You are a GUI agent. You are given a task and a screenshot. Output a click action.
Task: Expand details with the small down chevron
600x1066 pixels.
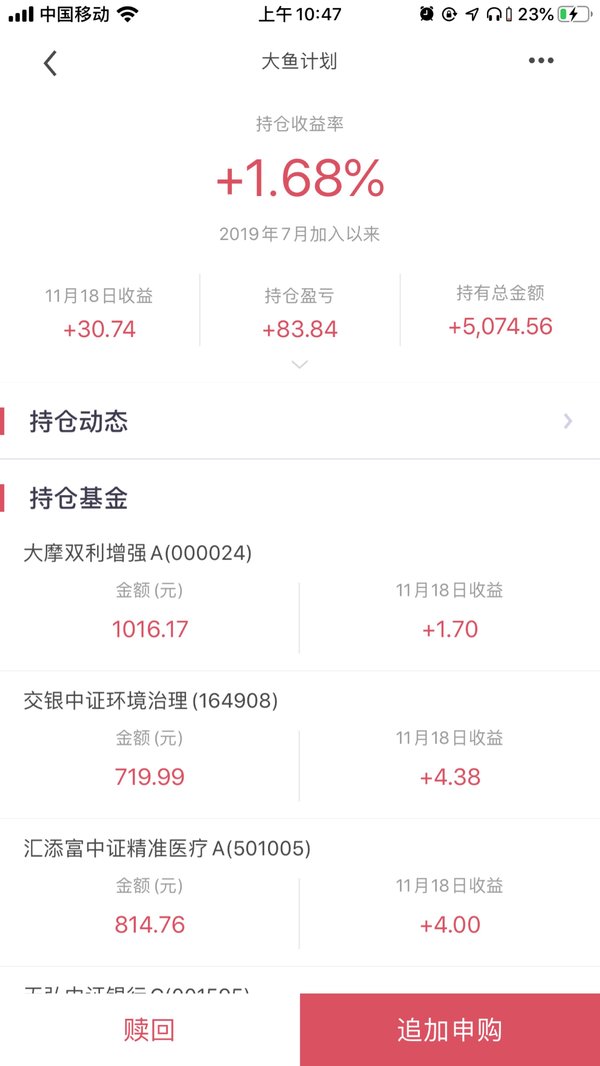(299, 365)
